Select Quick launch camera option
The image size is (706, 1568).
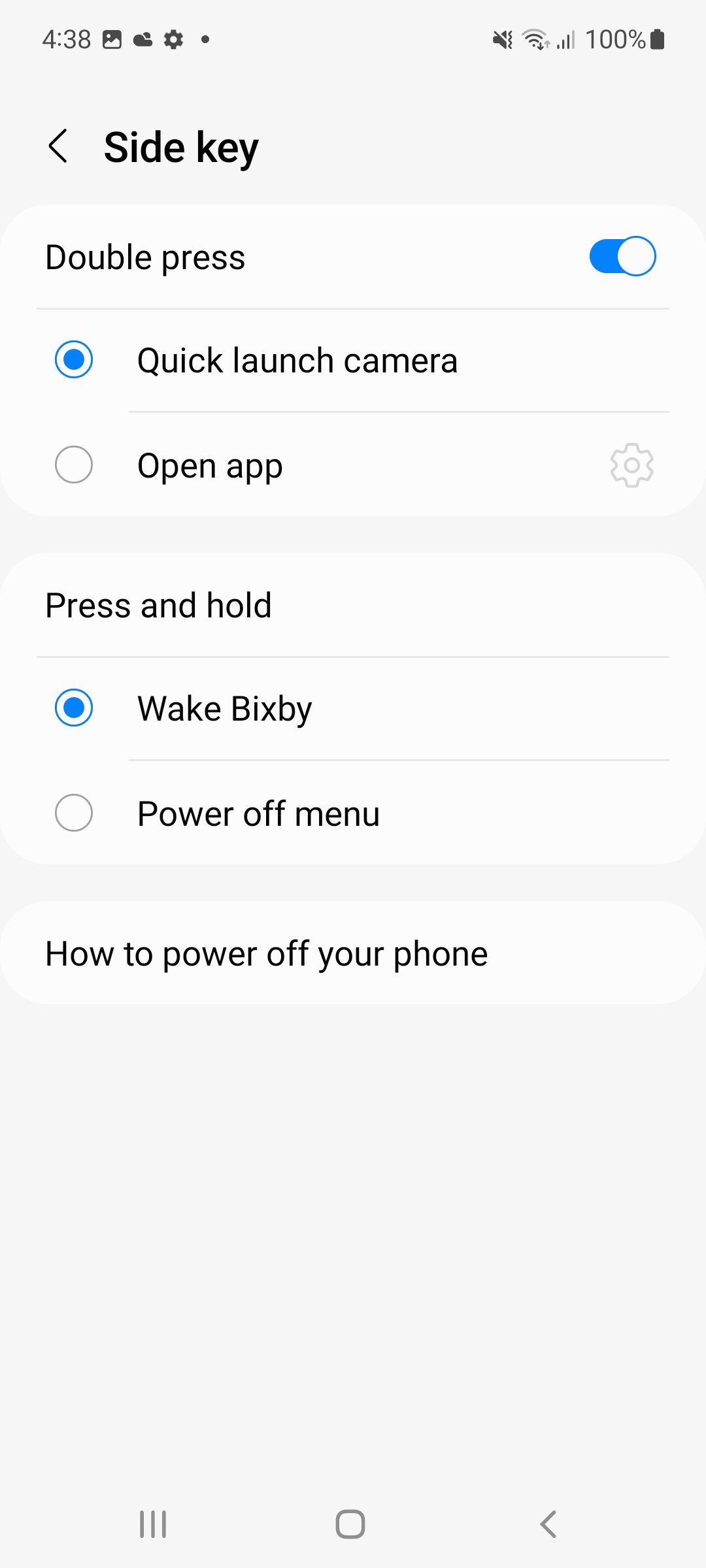click(x=353, y=361)
